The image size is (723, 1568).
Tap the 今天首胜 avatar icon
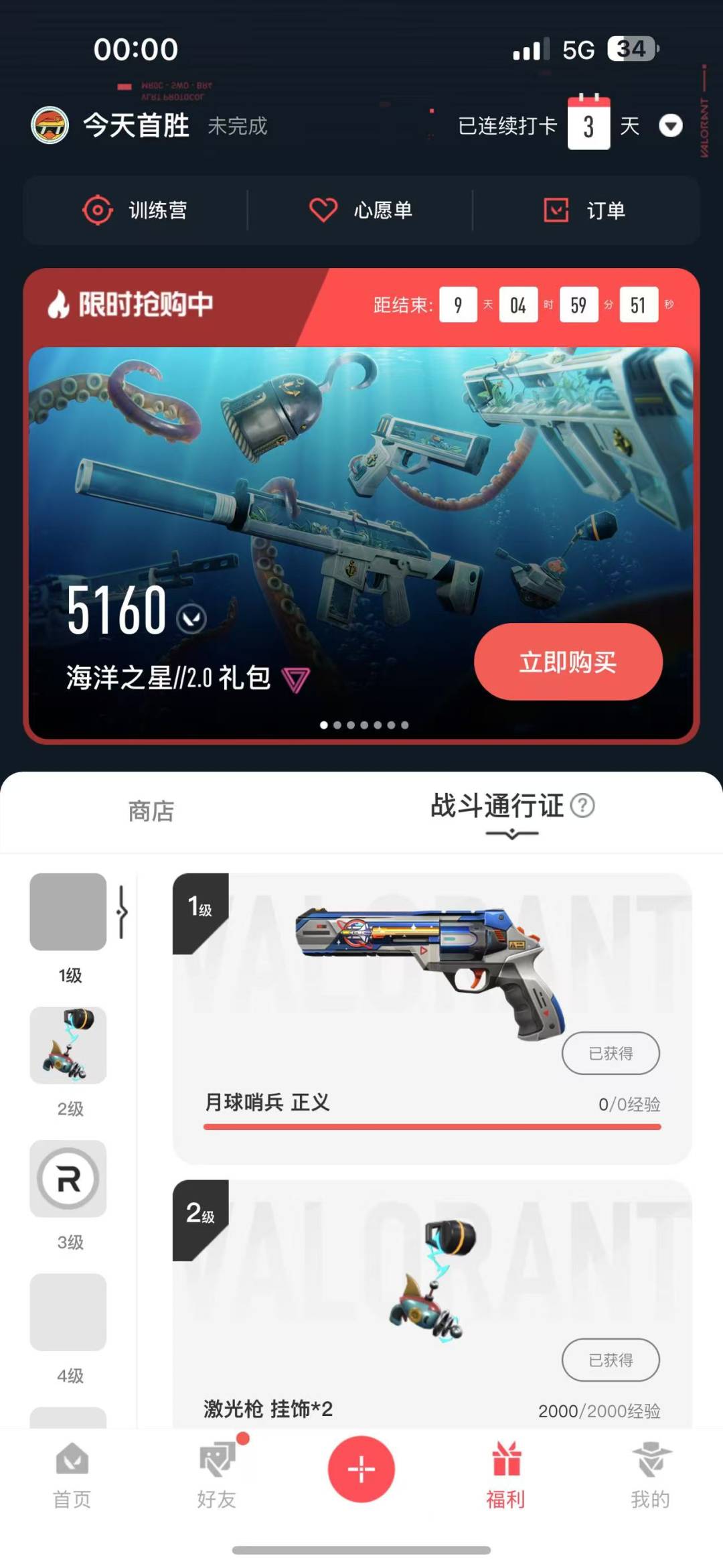pos(50,125)
